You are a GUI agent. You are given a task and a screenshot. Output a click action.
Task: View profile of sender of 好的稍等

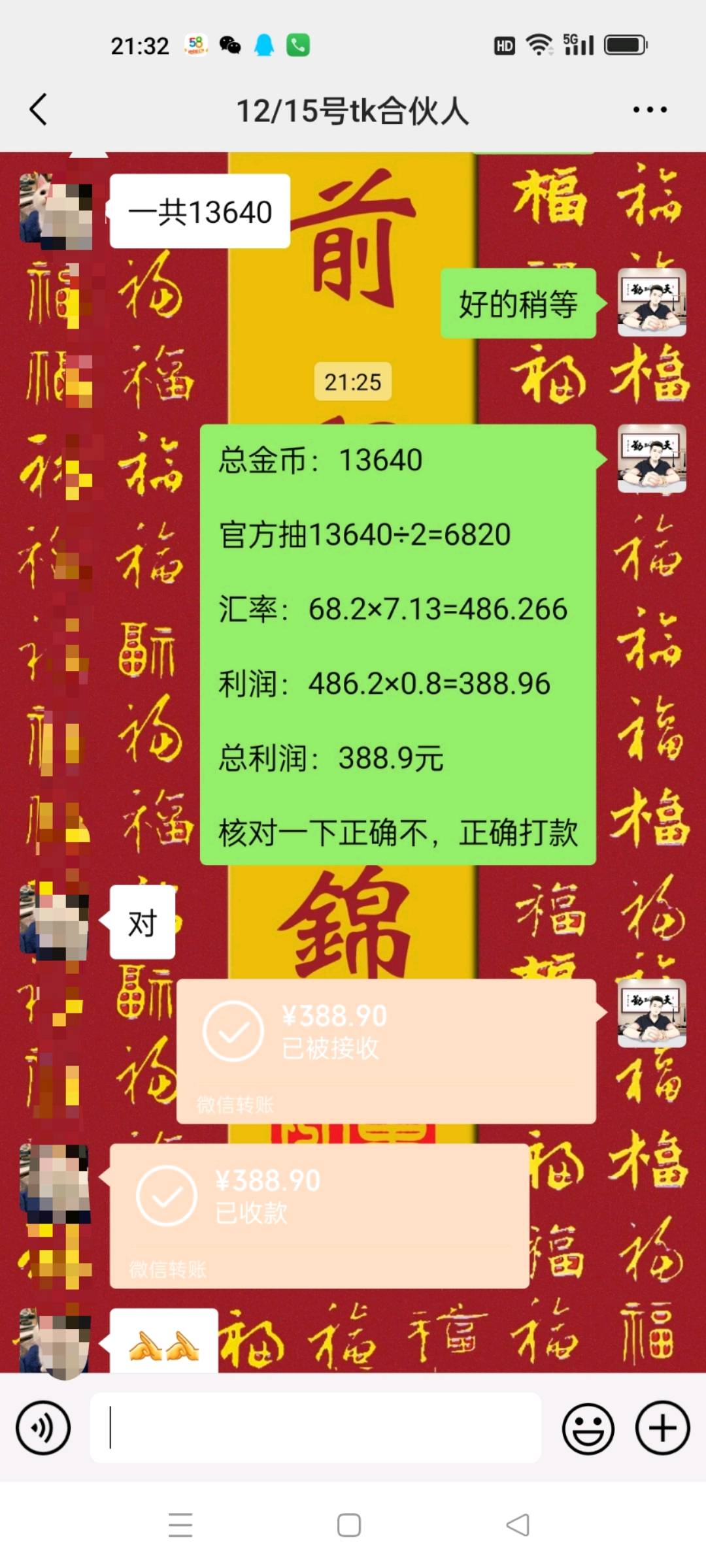coord(651,302)
